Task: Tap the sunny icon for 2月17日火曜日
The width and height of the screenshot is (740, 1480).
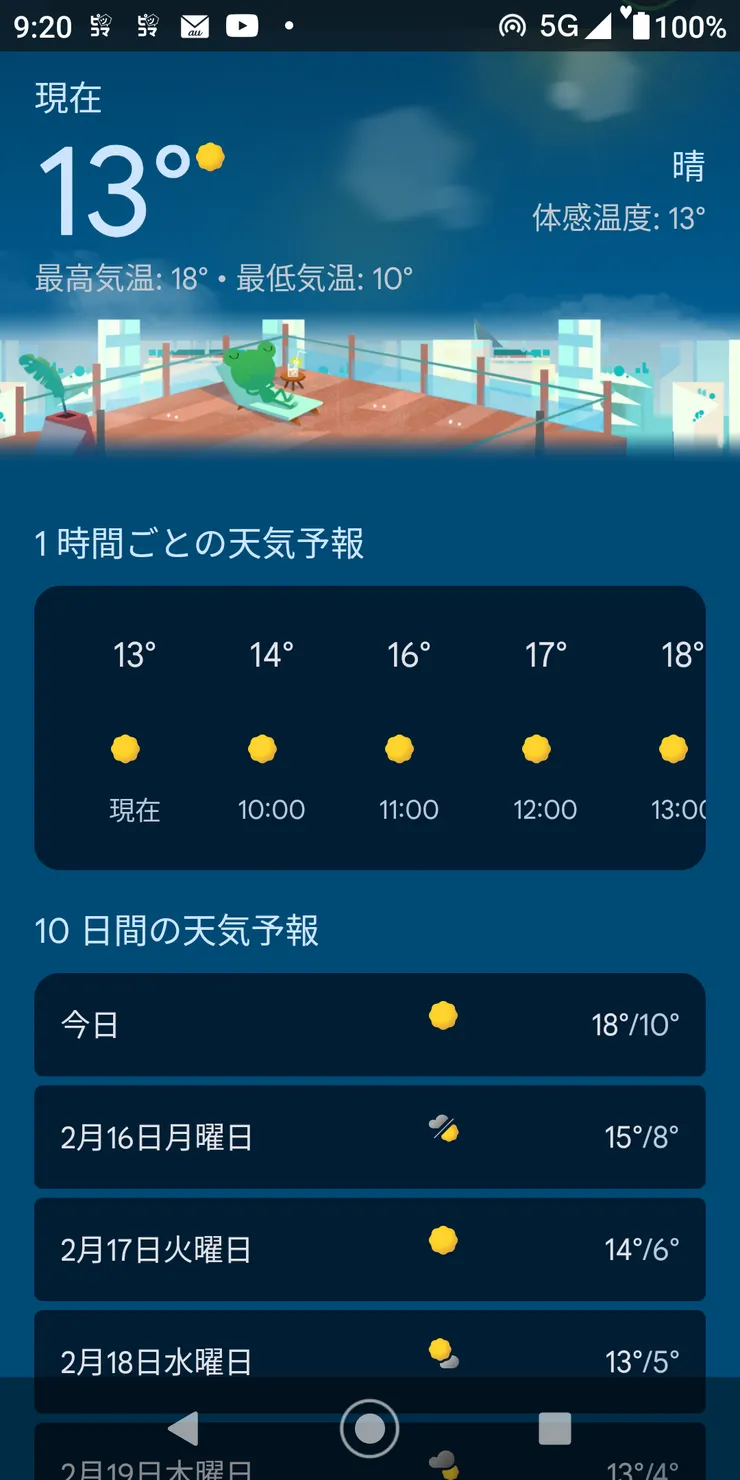Action: pyautogui.click(x=444, y=1238)
